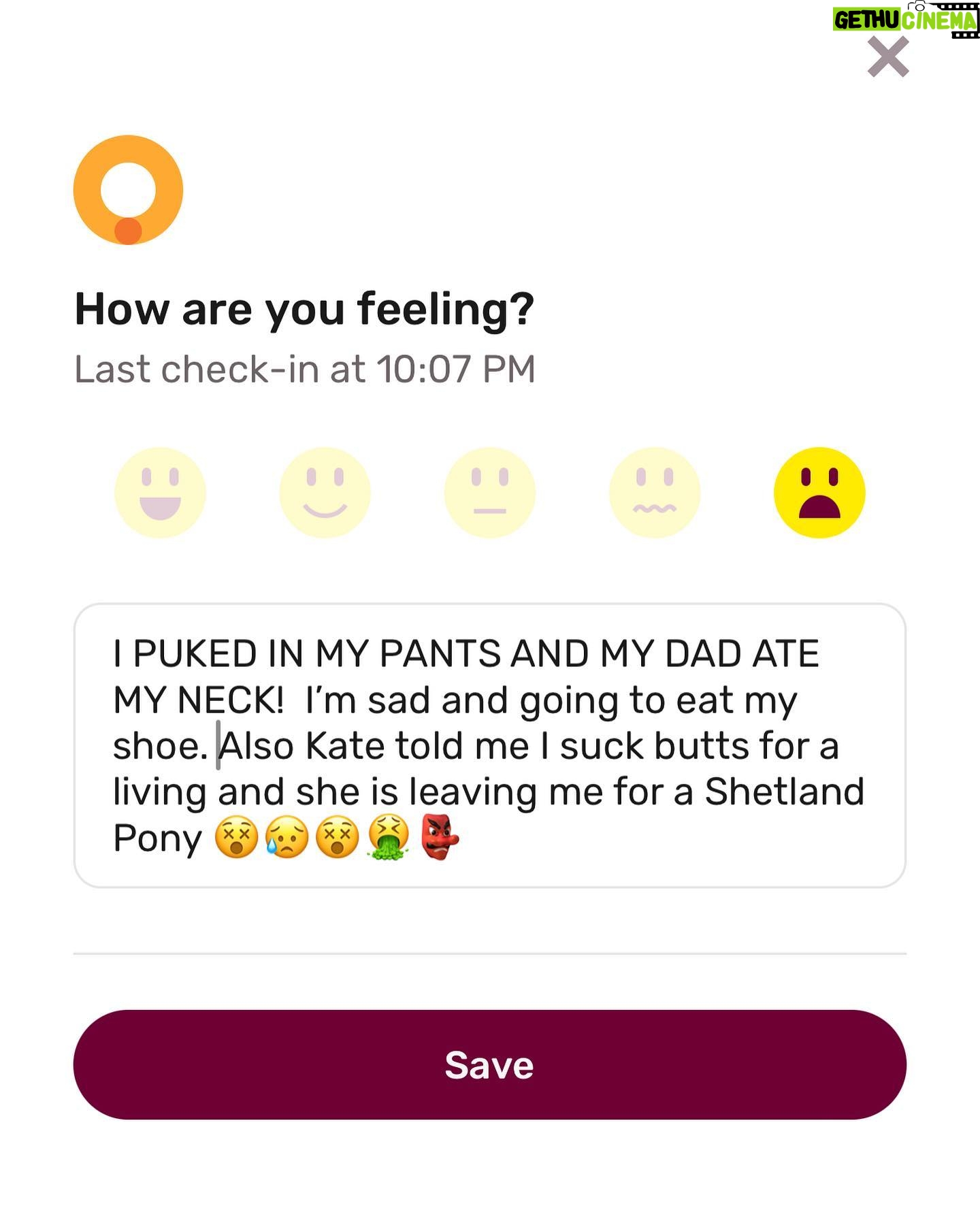
Task: Select the very happy open-mouth face
Action: pos(160,493)
